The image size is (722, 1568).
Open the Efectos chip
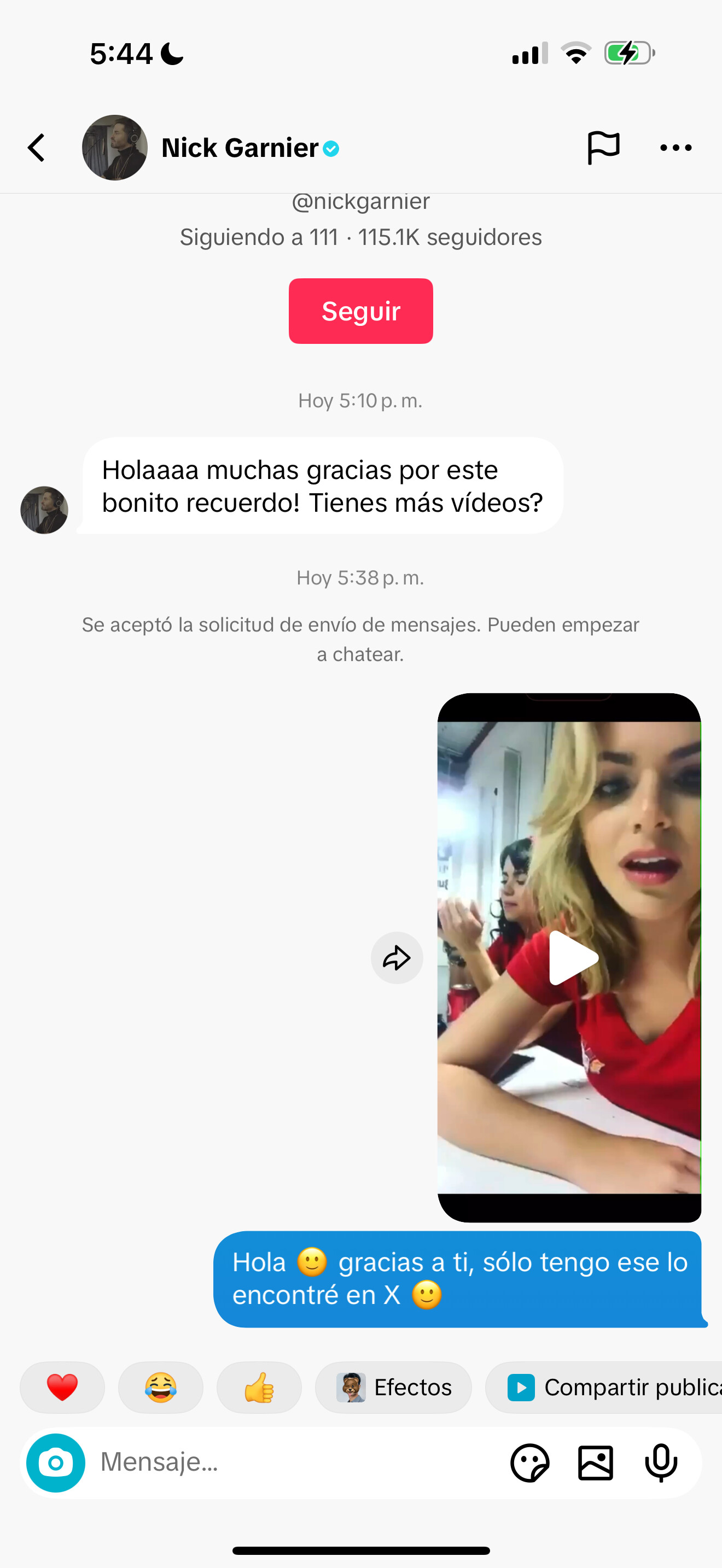tap(393, 1387)
